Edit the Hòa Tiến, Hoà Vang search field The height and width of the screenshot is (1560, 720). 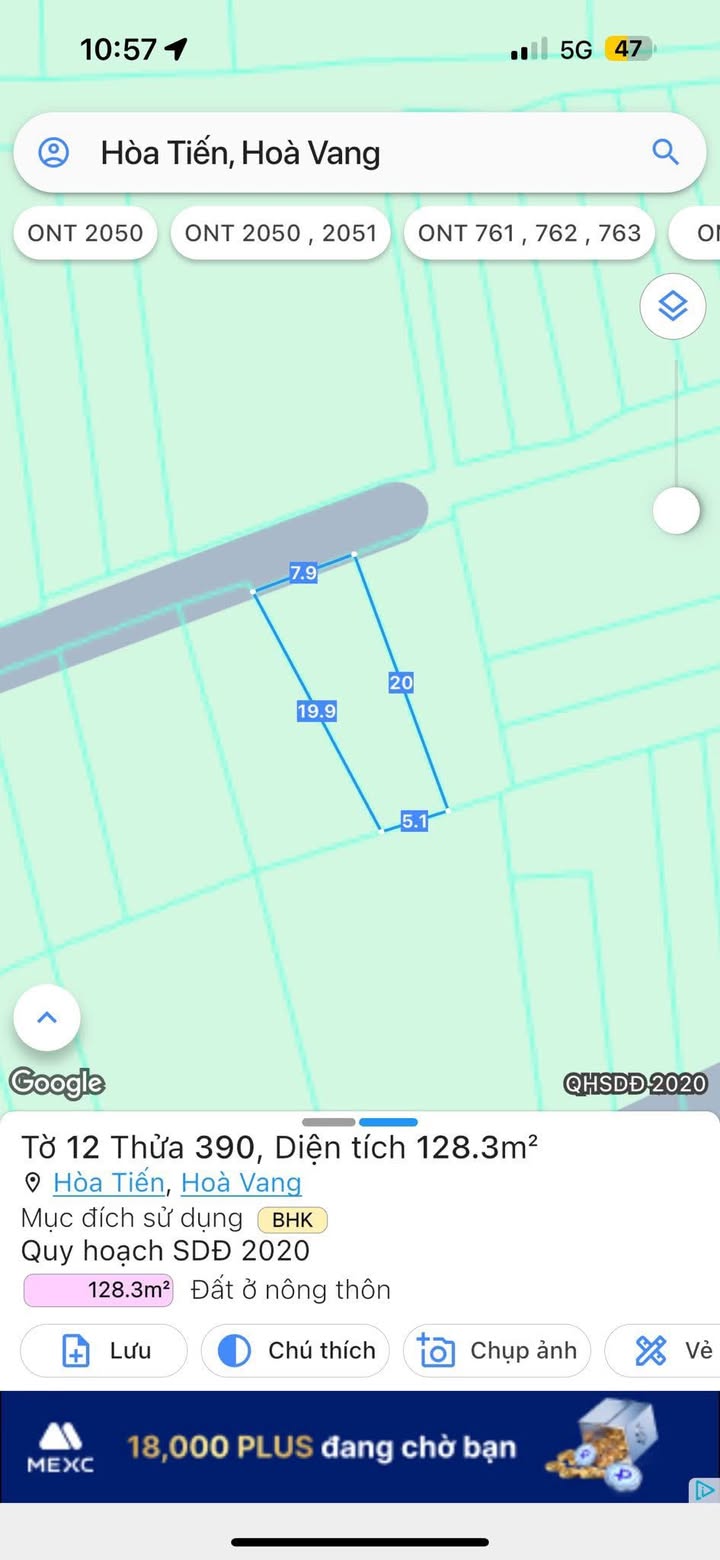pos(360,153)
